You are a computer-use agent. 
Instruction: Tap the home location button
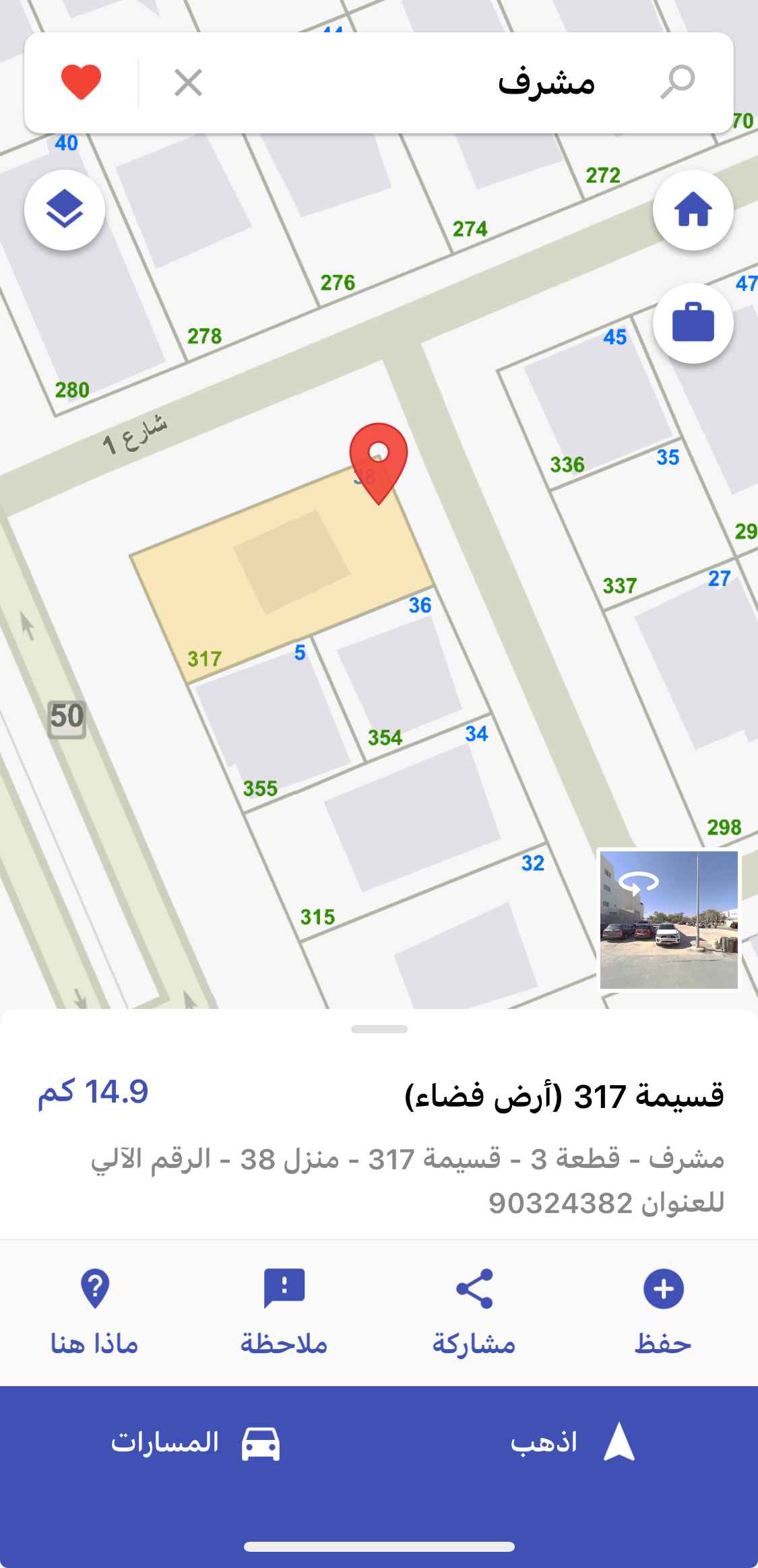693,211
